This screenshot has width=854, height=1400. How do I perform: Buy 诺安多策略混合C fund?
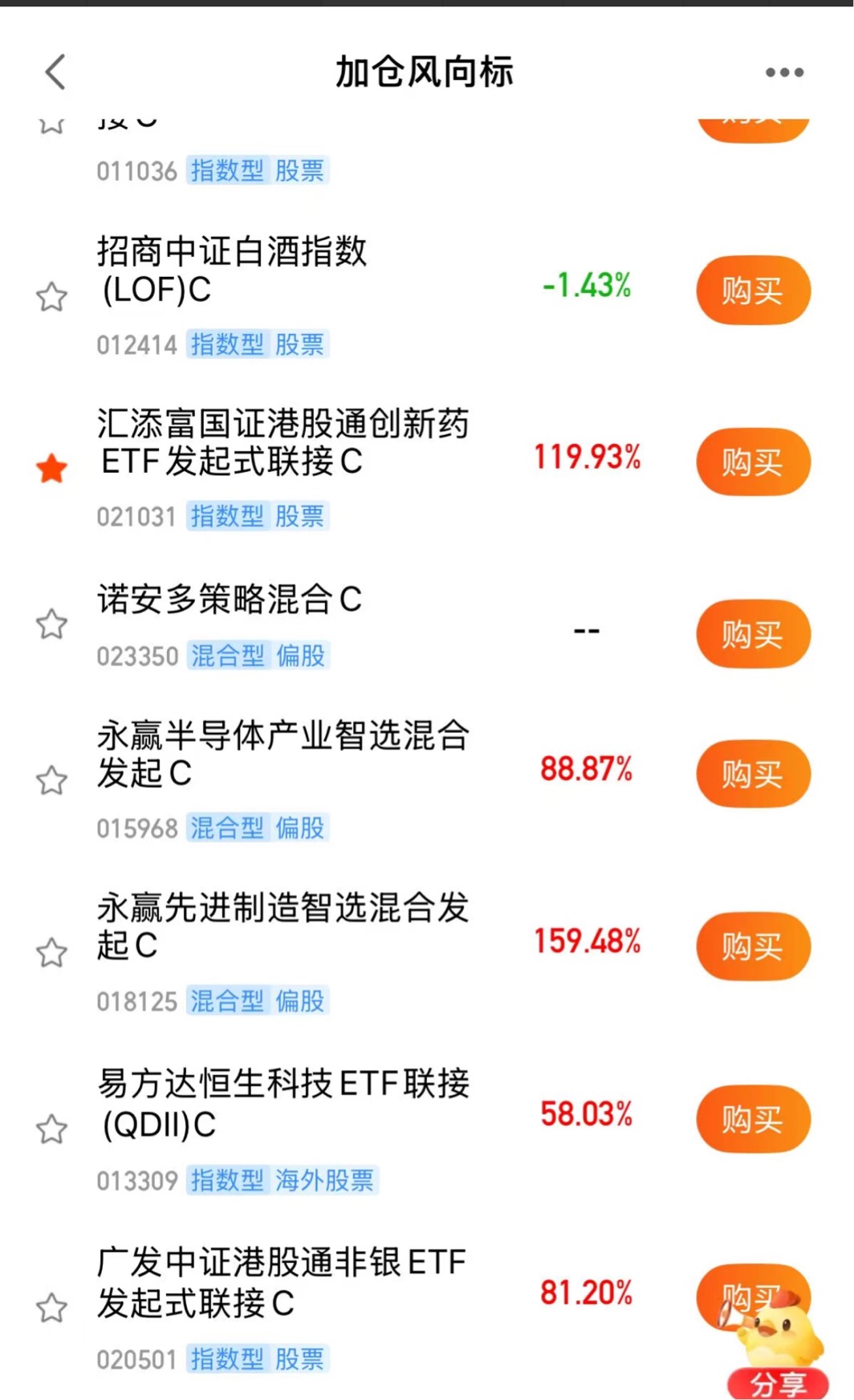[x=753, y=634]
